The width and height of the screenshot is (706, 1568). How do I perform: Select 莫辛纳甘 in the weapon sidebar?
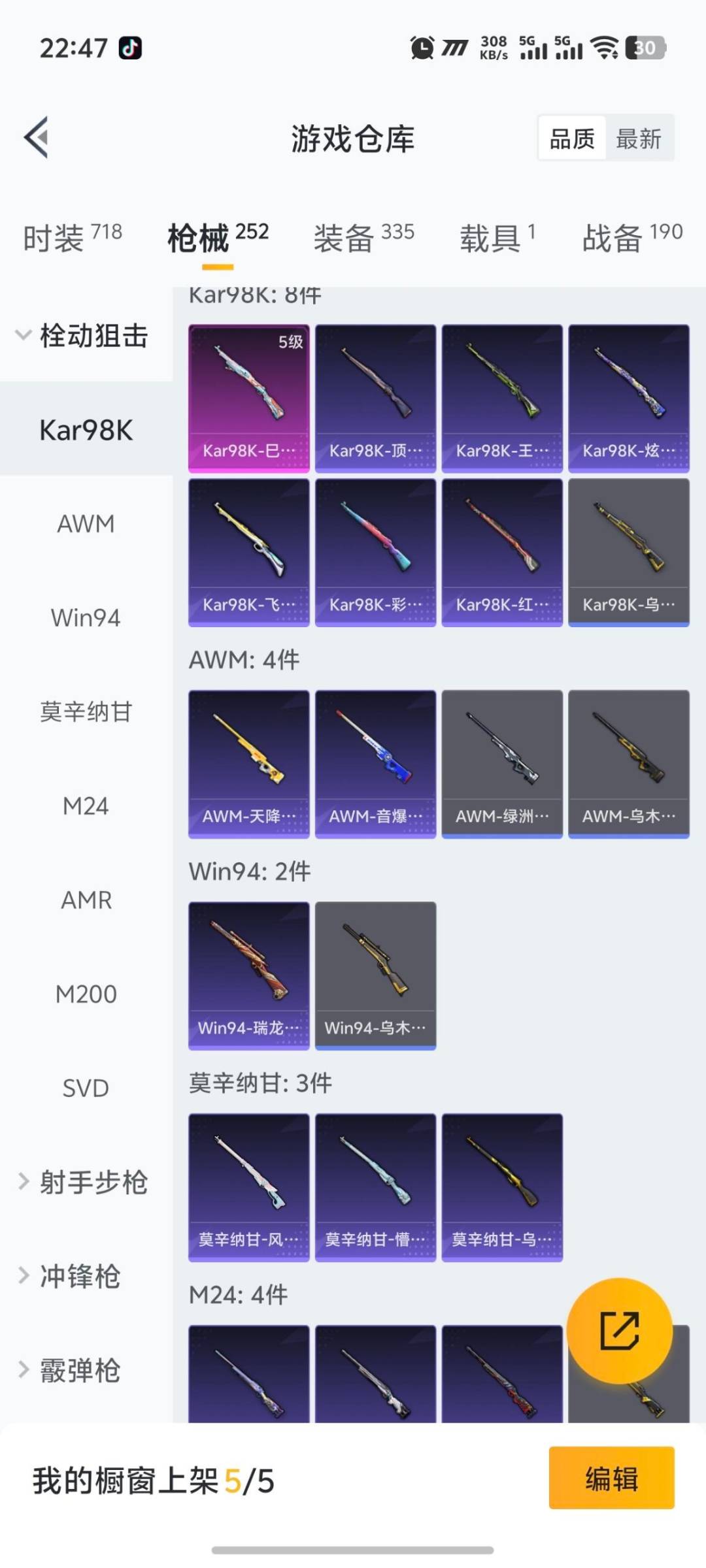(84, 712)
